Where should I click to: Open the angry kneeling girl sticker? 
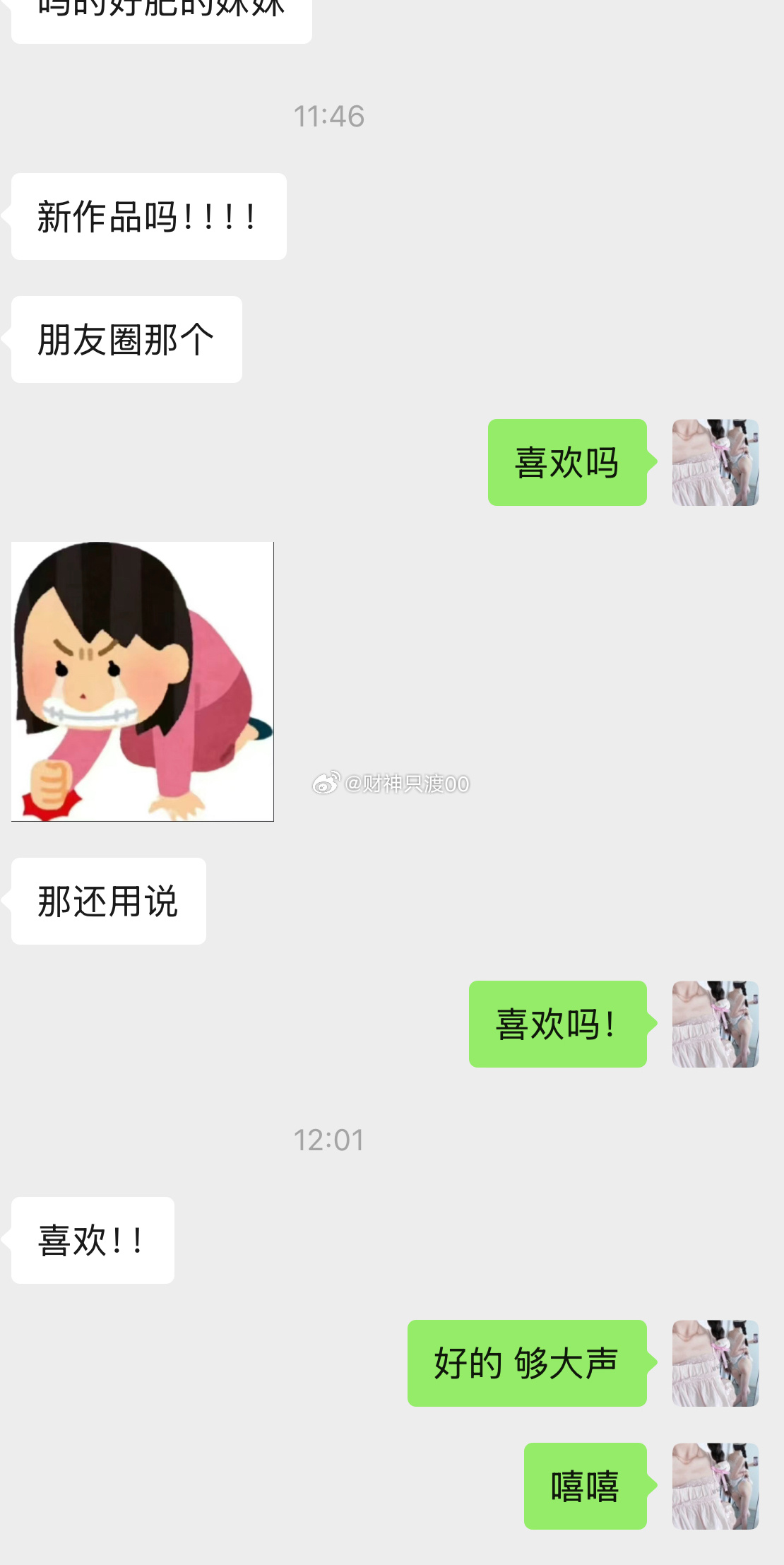click(x=142, y=681)
